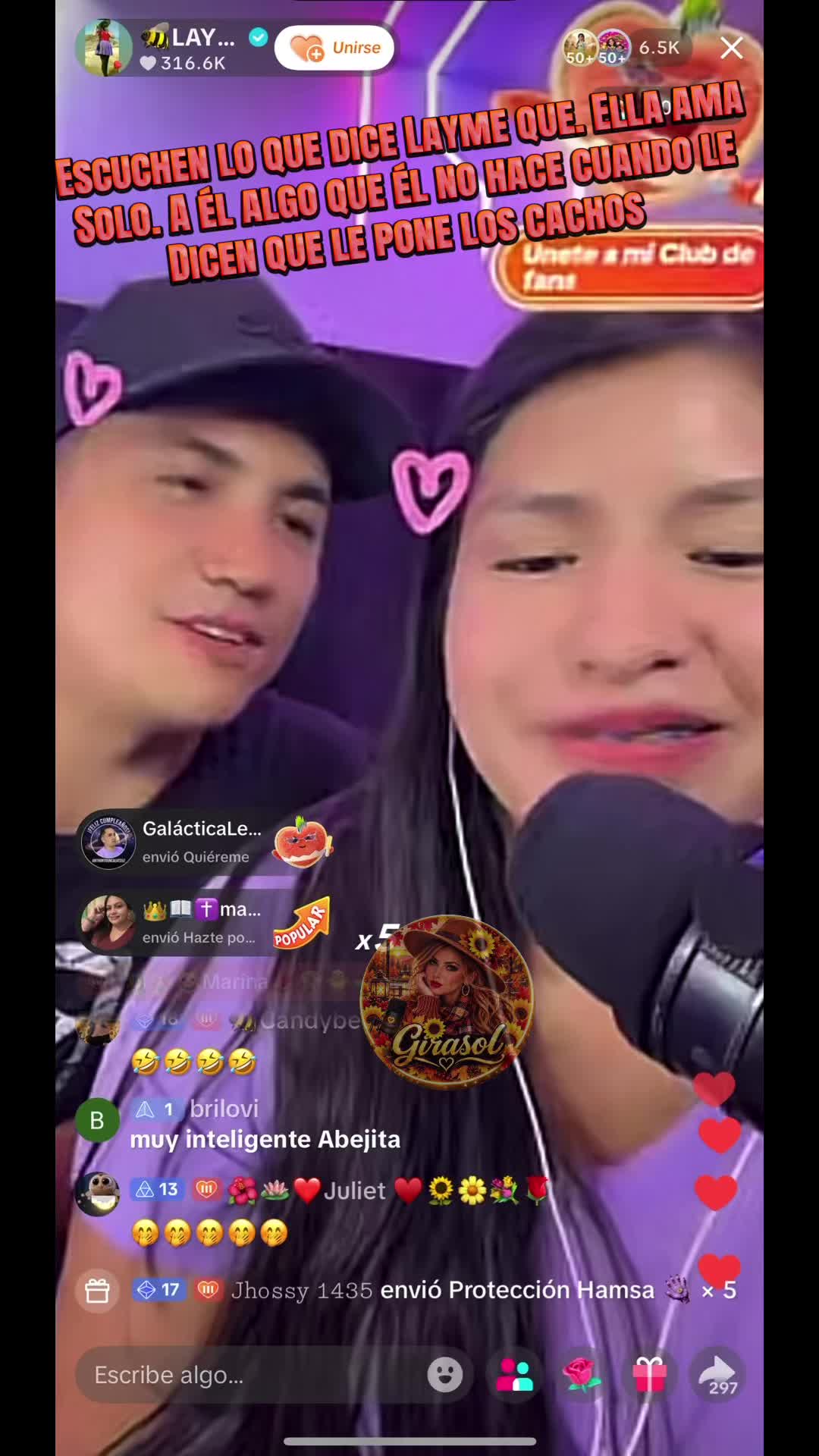
Task: Send a rose gift
Action: (x=582, y=1375)
